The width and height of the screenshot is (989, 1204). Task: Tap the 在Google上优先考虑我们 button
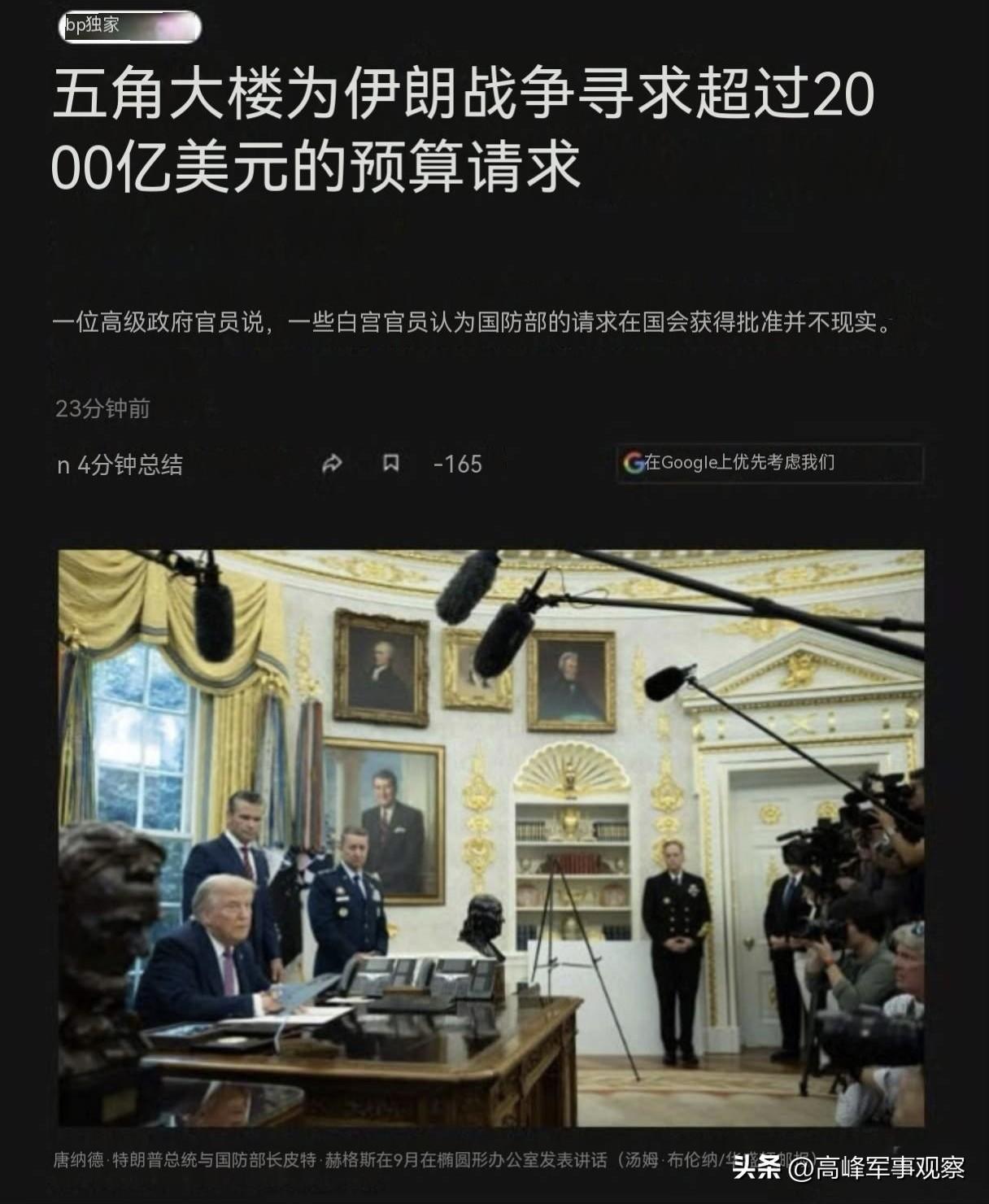click(769, 463)
